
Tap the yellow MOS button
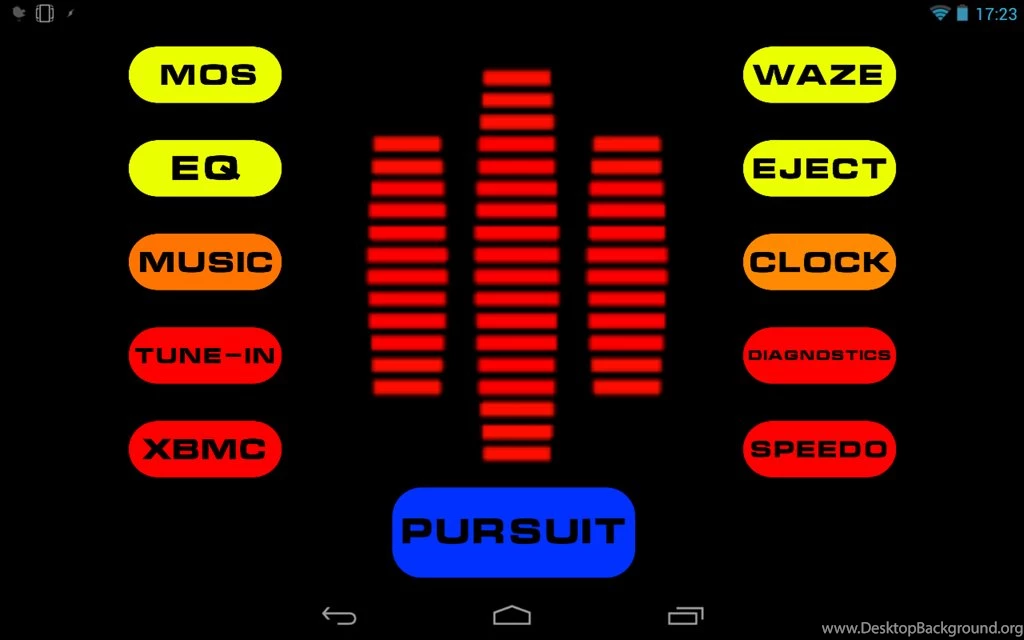[x=205, y=75]
